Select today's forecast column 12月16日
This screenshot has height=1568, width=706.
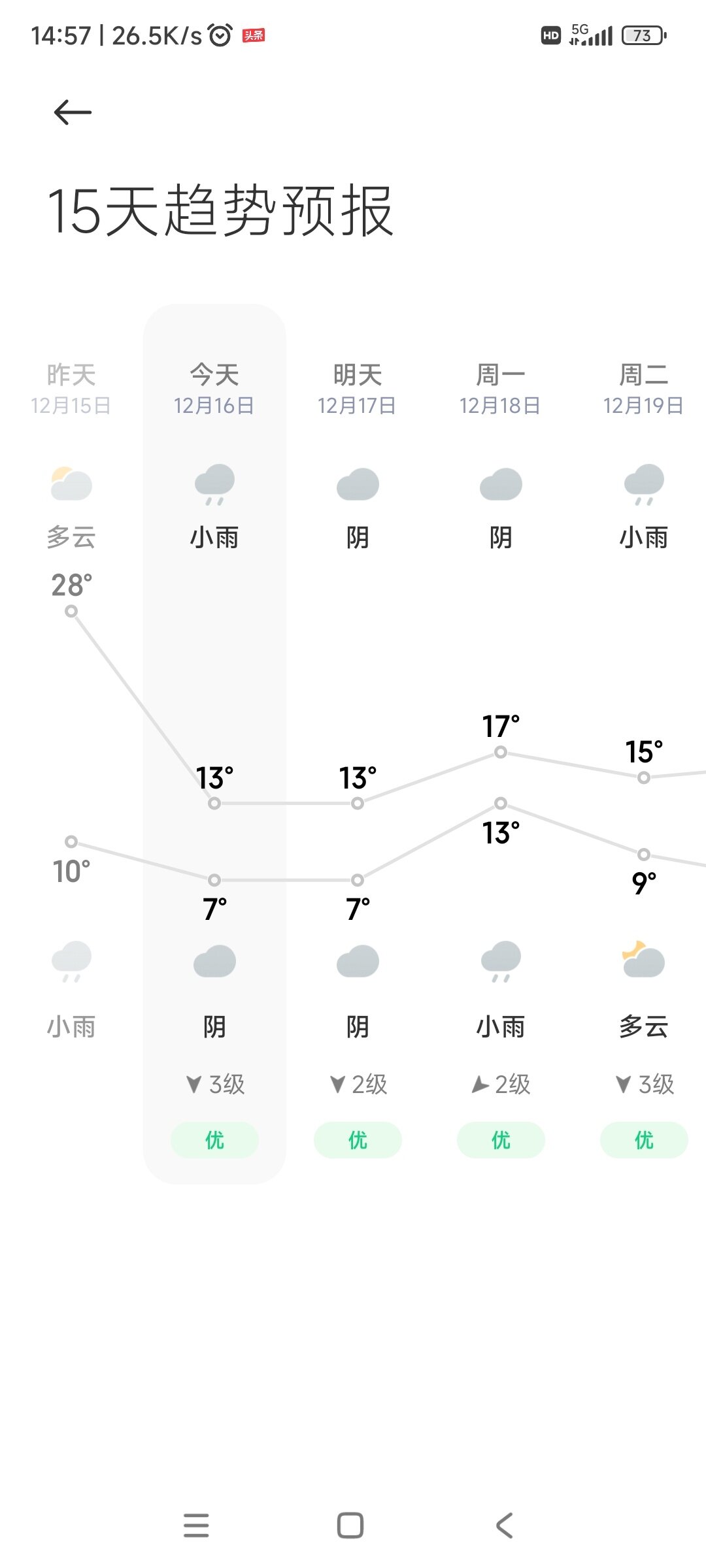pos(214,389)
